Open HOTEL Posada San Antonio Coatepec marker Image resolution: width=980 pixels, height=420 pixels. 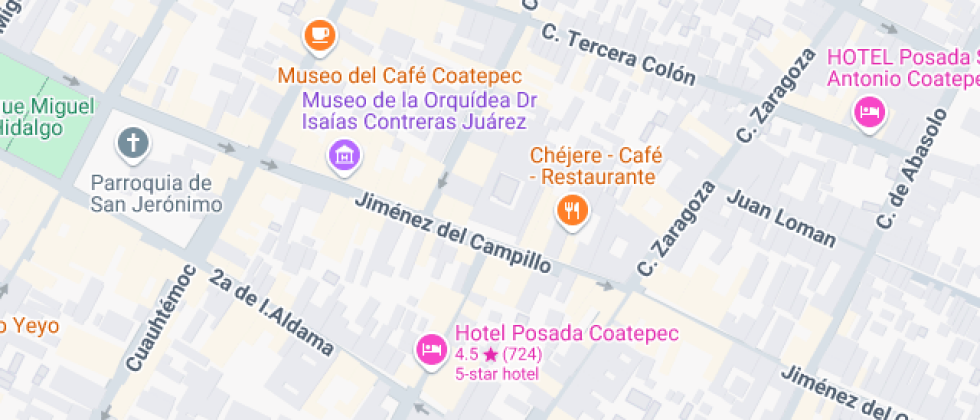tap(871, 114)
